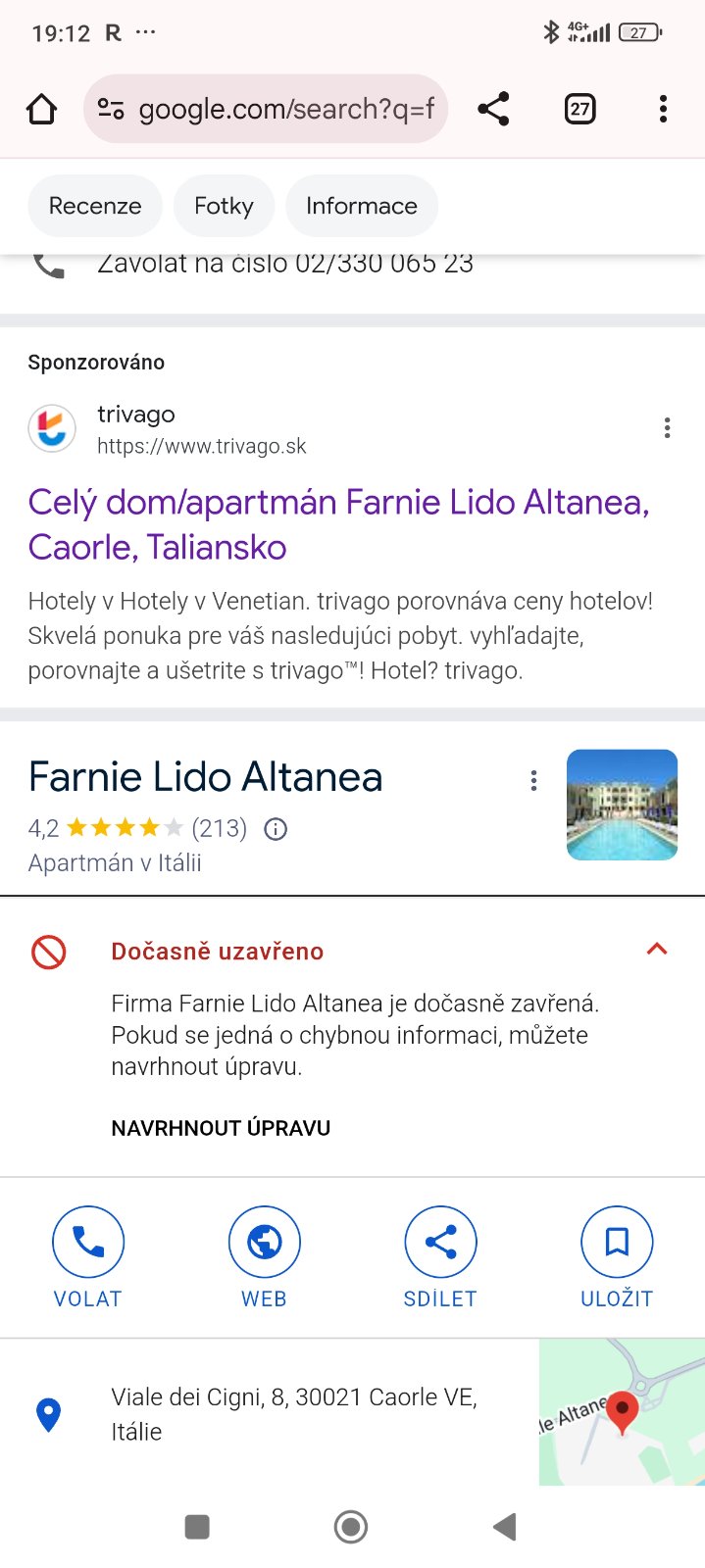Open the Viale dei Cigni address row
This screenshot has width=705, height=1568.
(x=294, y=1414)
